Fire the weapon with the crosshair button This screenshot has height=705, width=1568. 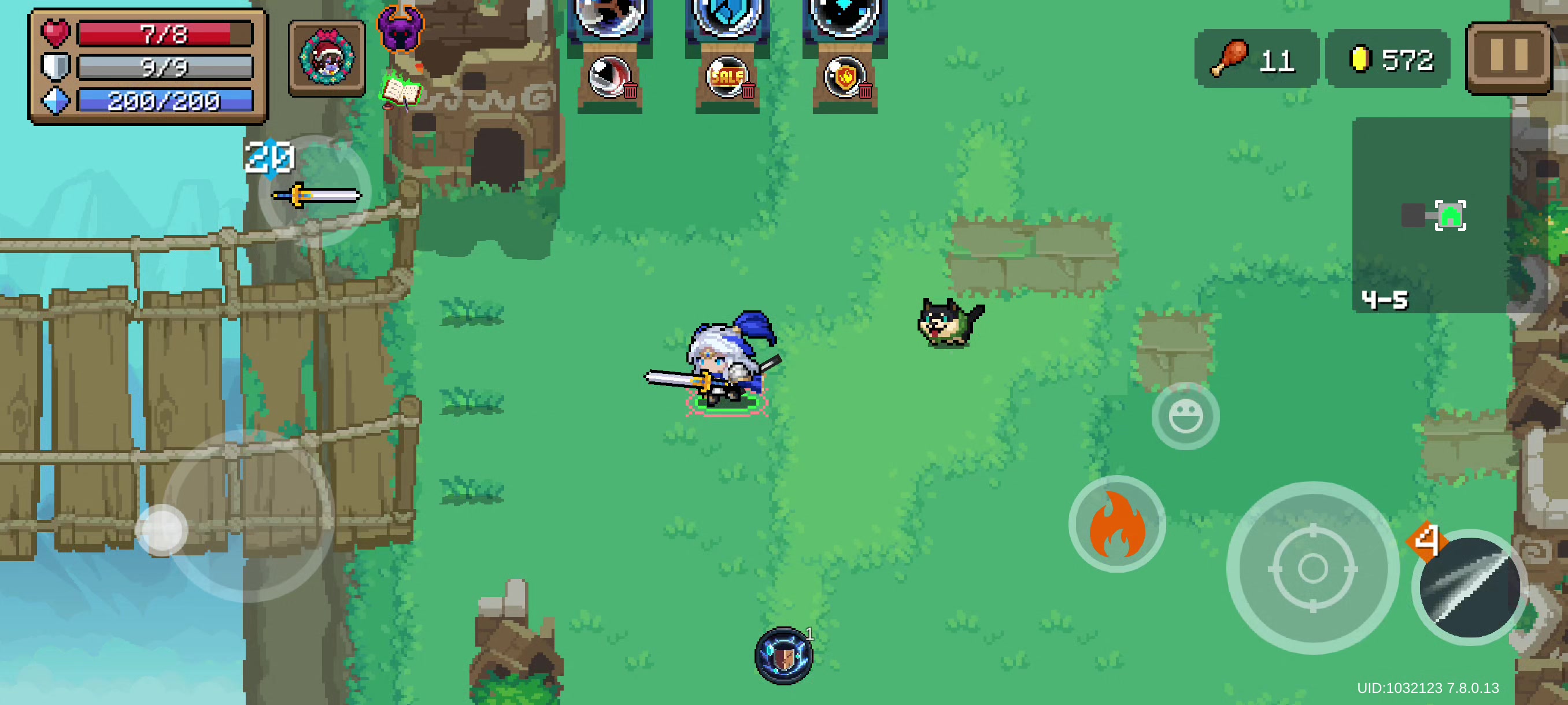(1312, 568)
